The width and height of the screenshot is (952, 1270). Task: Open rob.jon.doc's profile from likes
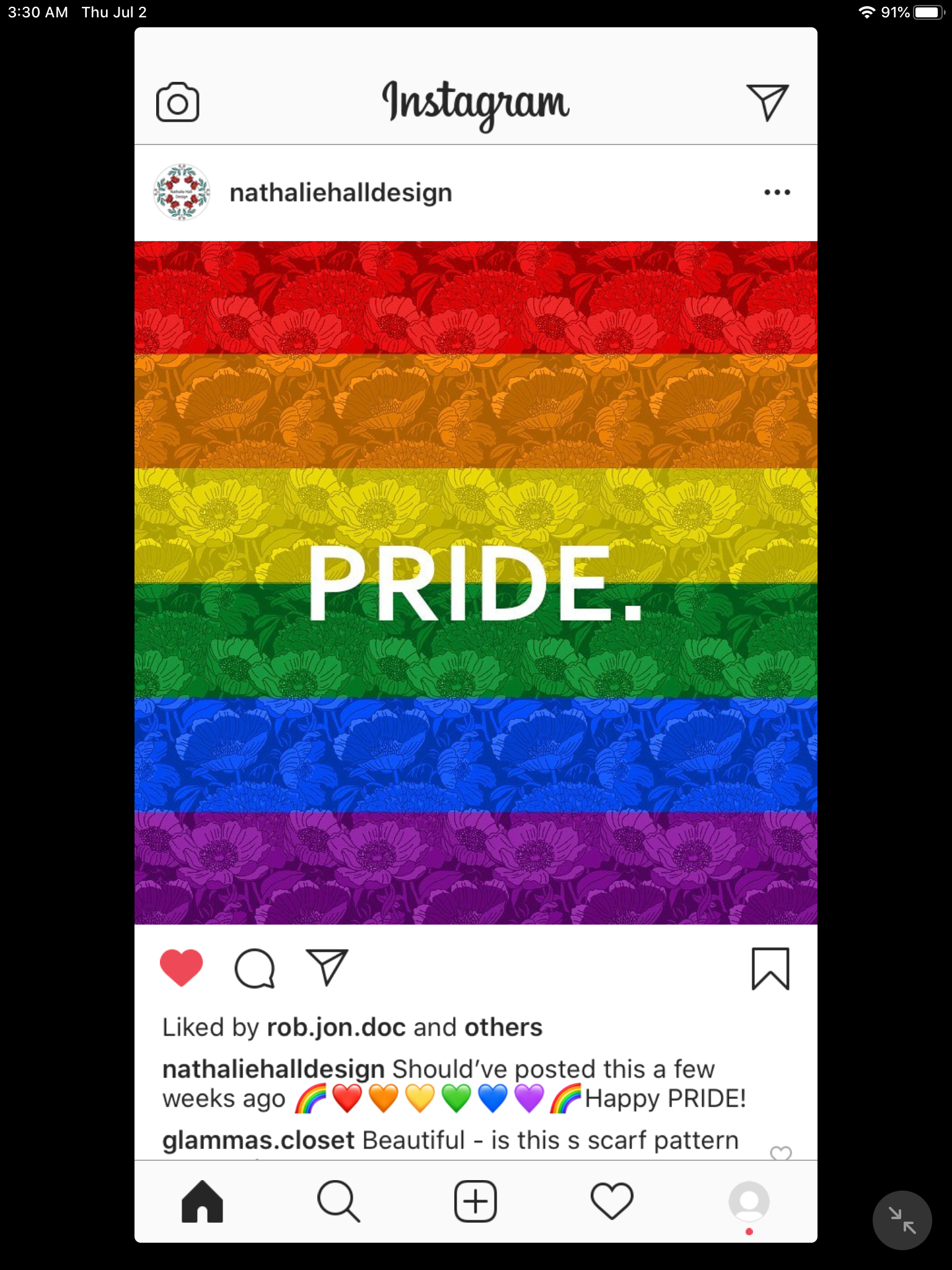(x=336, y=1028)
